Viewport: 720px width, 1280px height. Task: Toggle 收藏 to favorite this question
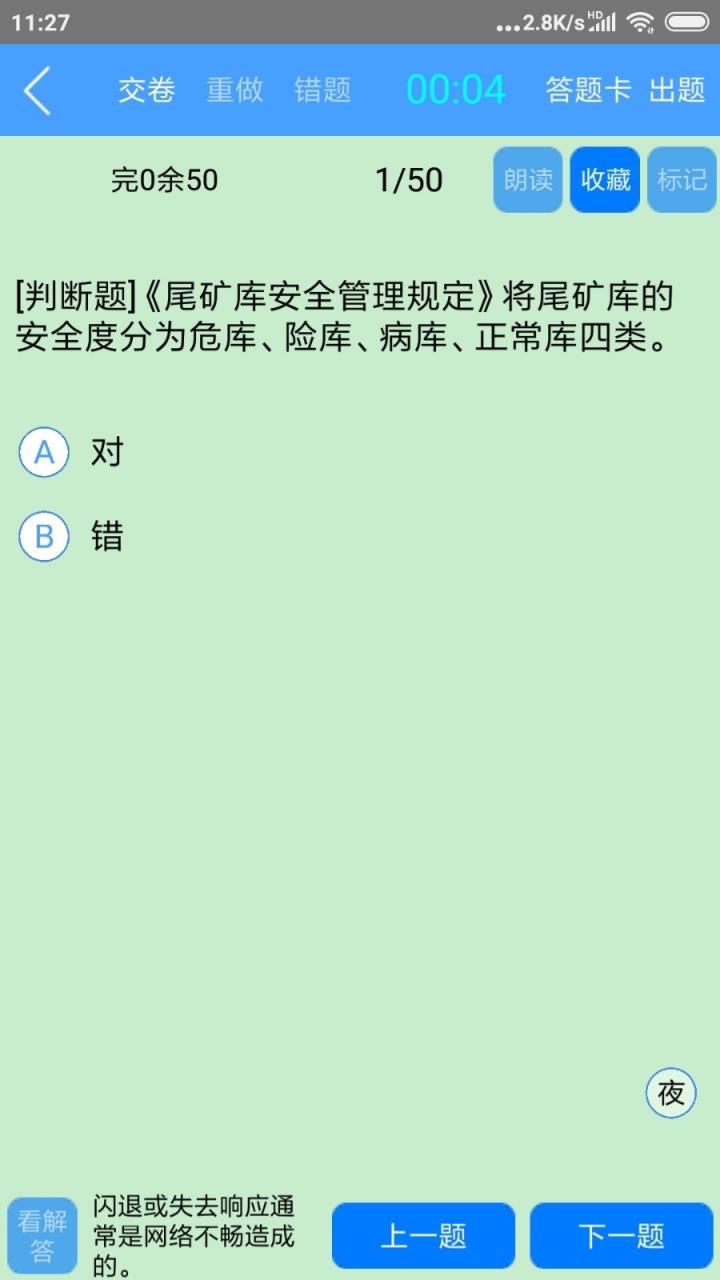coord(604,179)
